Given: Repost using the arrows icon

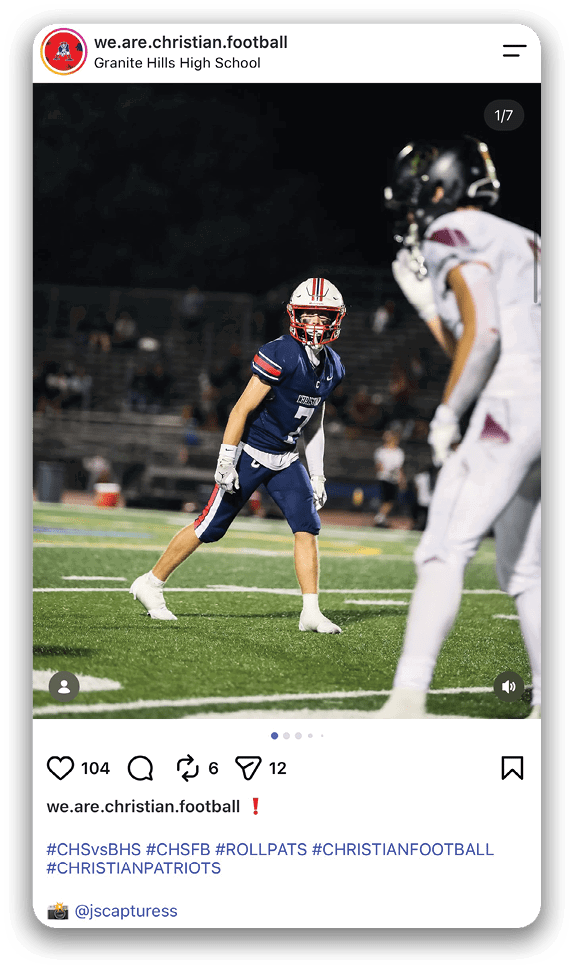Looking at the screenshot, I should [x=187, y=768].
